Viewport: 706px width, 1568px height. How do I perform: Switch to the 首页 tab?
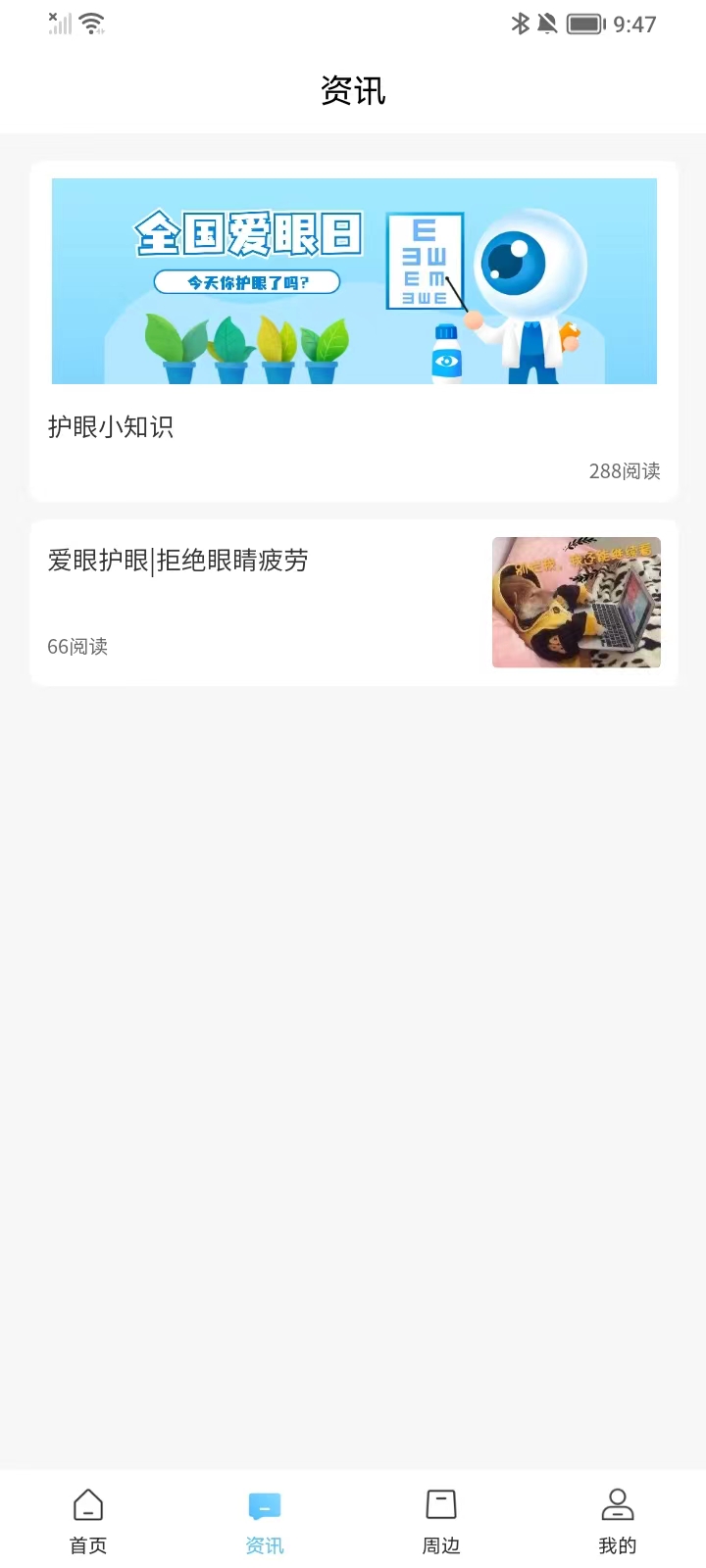[88, 1522]
